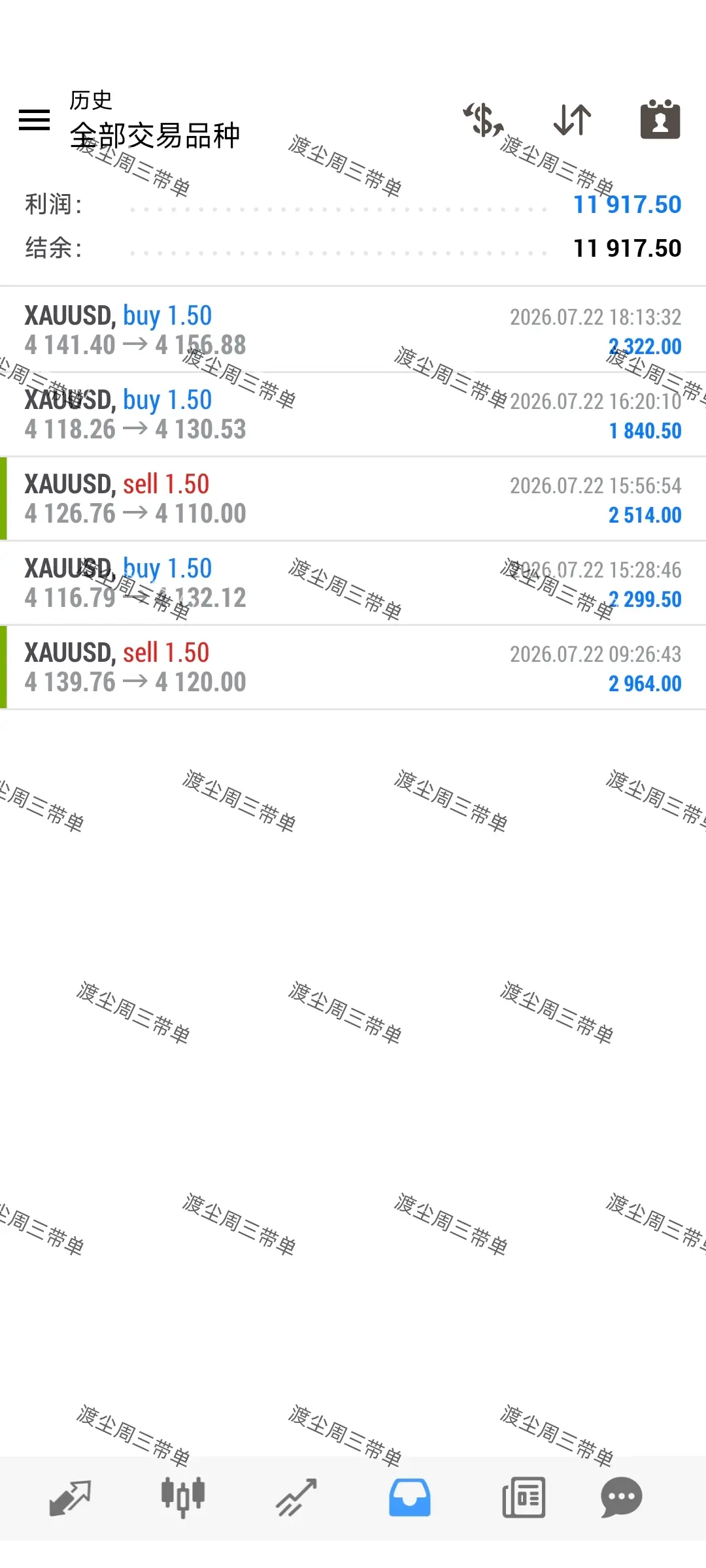Switch to the candlestick Chart tab
This screenshot has width=706, height=1568.
pyautogui.click(x=183, y=1497)
